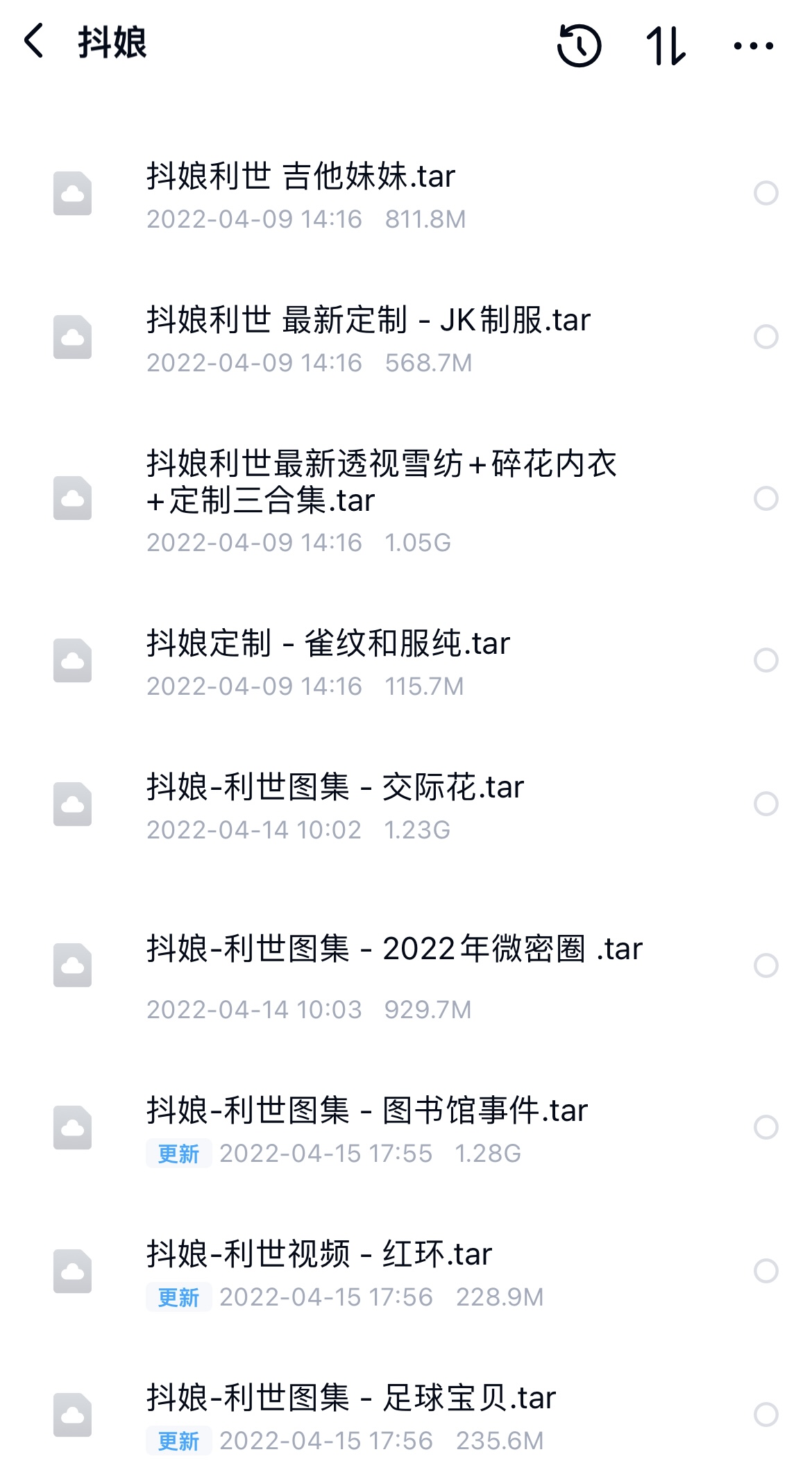Open 利世视频 - 红环.tar

click(x=406, y=1272)
